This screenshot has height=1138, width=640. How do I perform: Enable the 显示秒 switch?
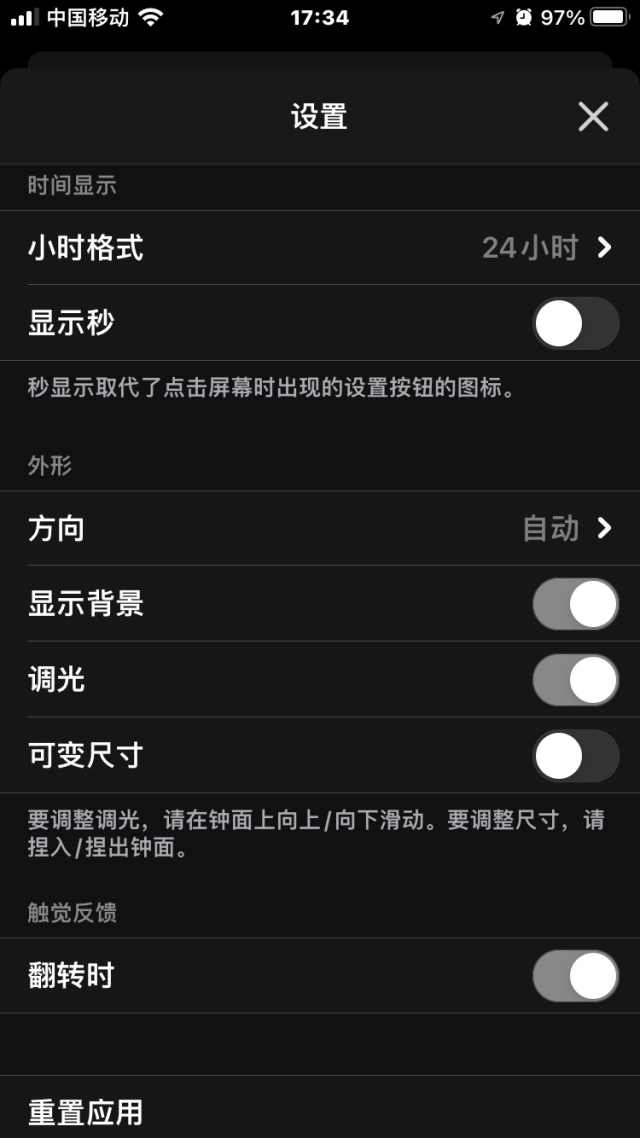tap(576, 323)
